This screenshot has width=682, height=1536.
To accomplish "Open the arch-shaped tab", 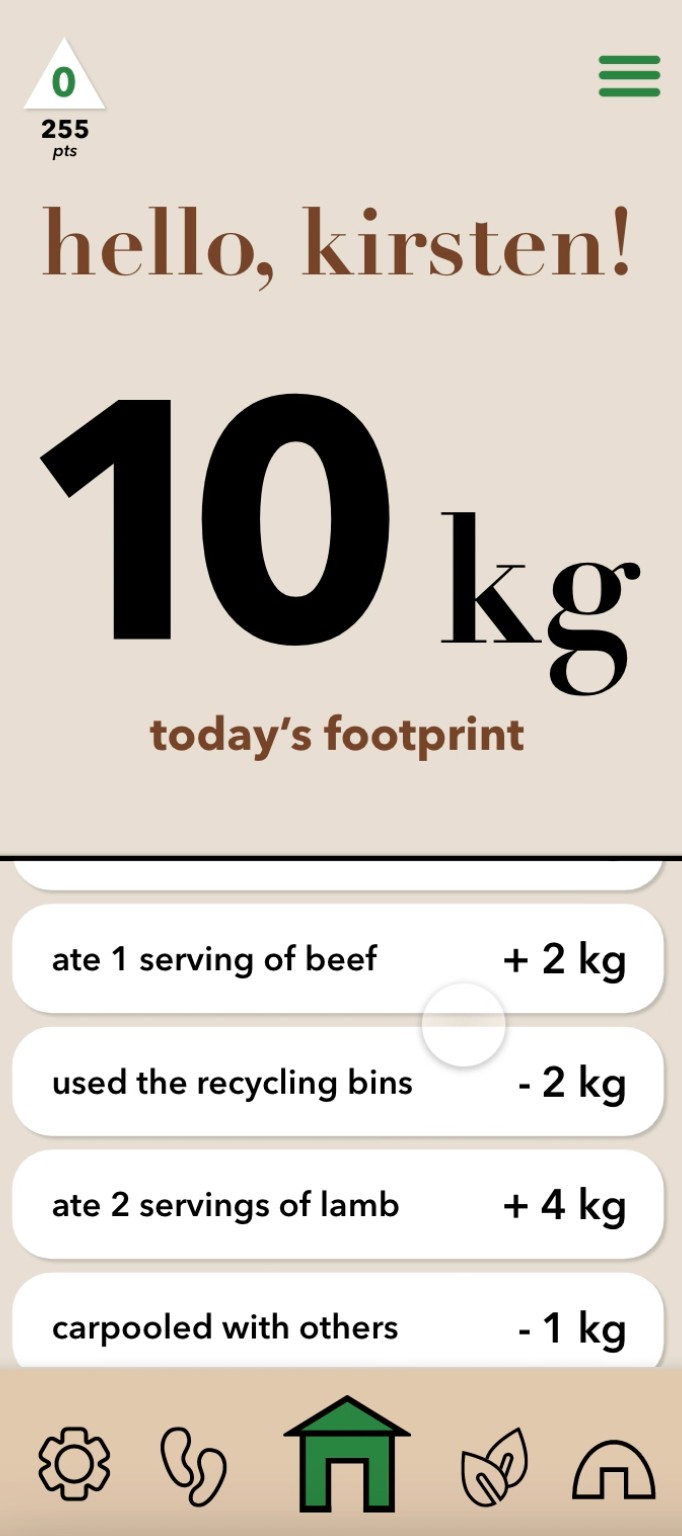I will point(614,1469).
